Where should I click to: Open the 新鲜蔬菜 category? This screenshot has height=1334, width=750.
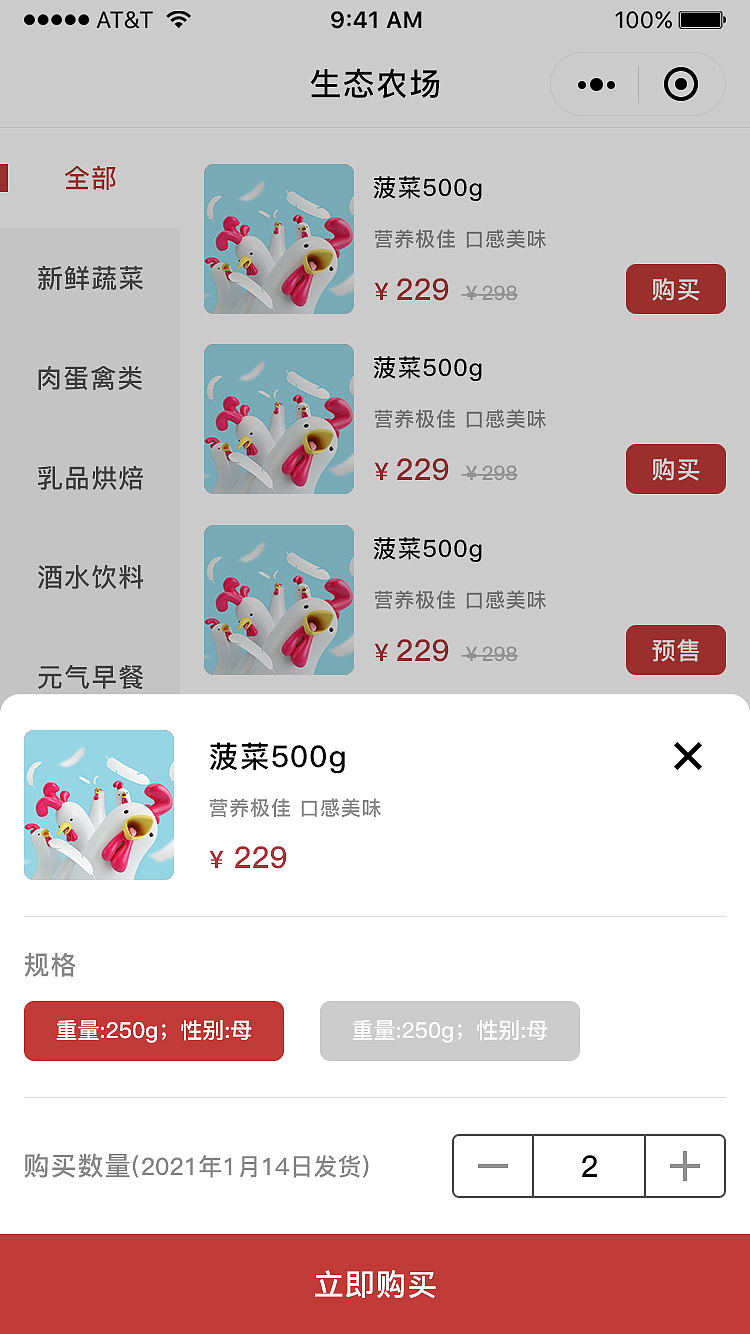coord(90,278)
